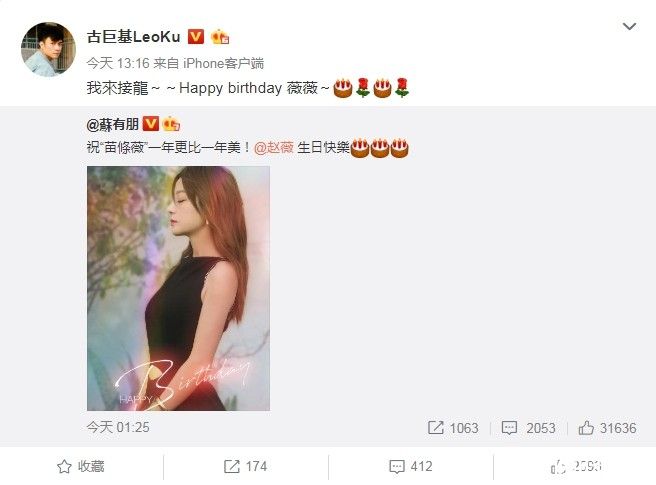Viewport: 656px width, 485px height.
Task: Open original post's 2053 comments
Action: point(528,428)
